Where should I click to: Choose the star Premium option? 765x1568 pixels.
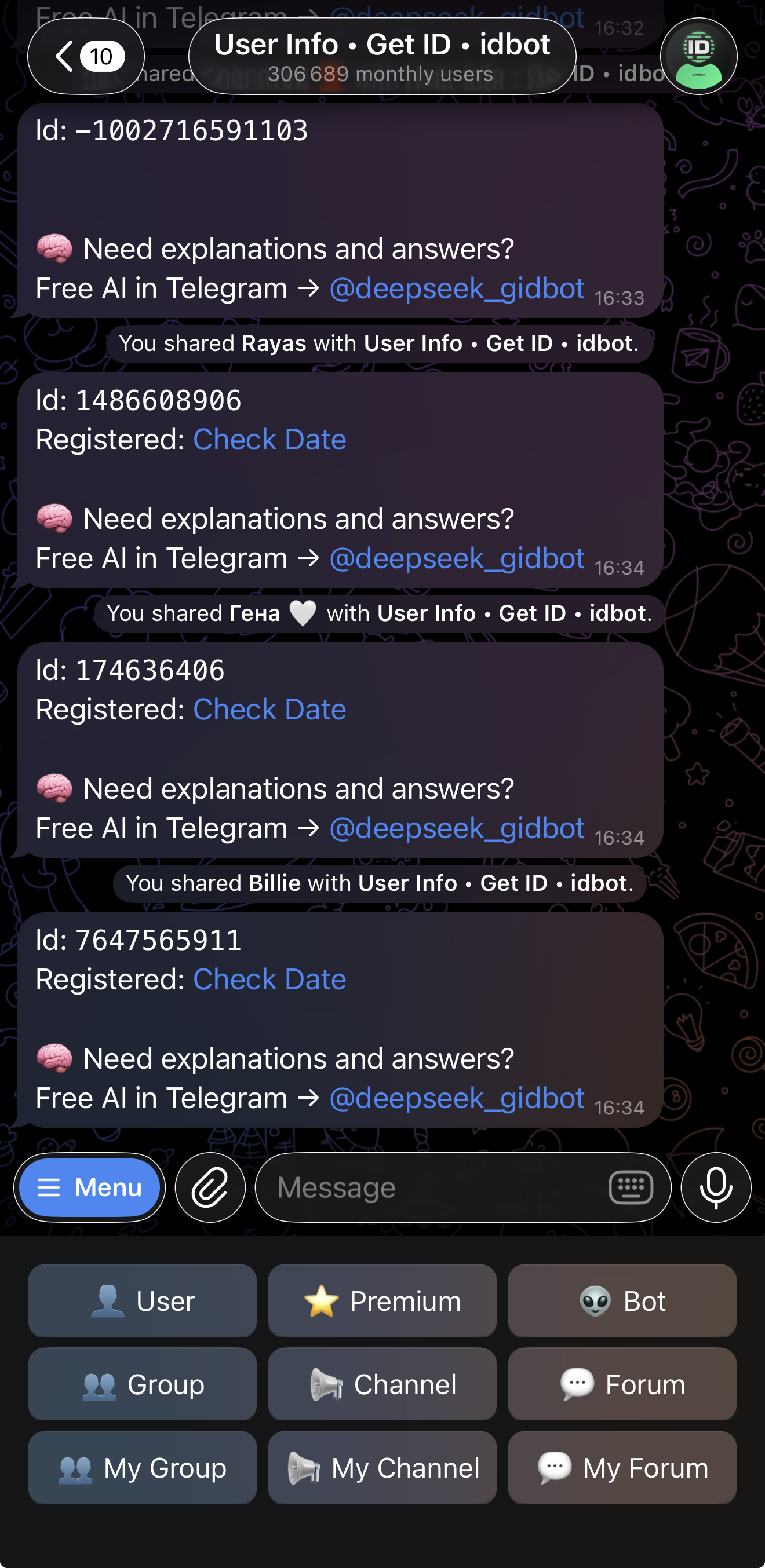click(x=382, y=1300)
